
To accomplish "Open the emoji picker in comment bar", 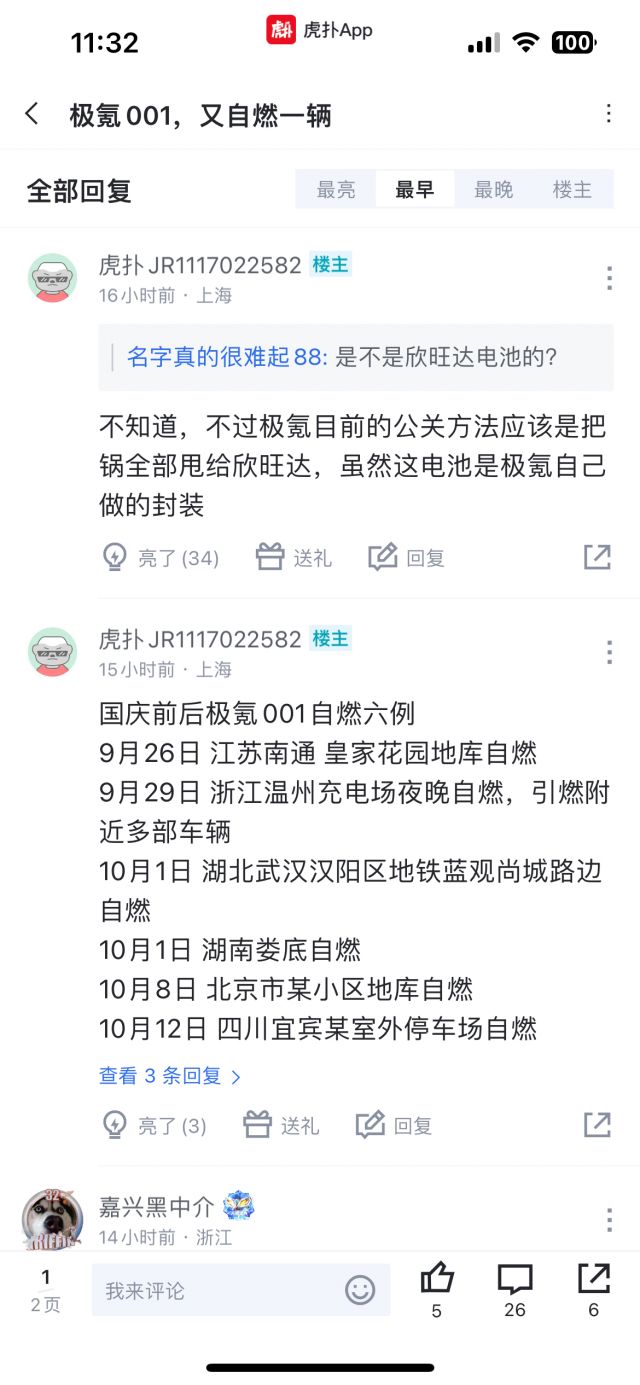I will (360, 1290).
